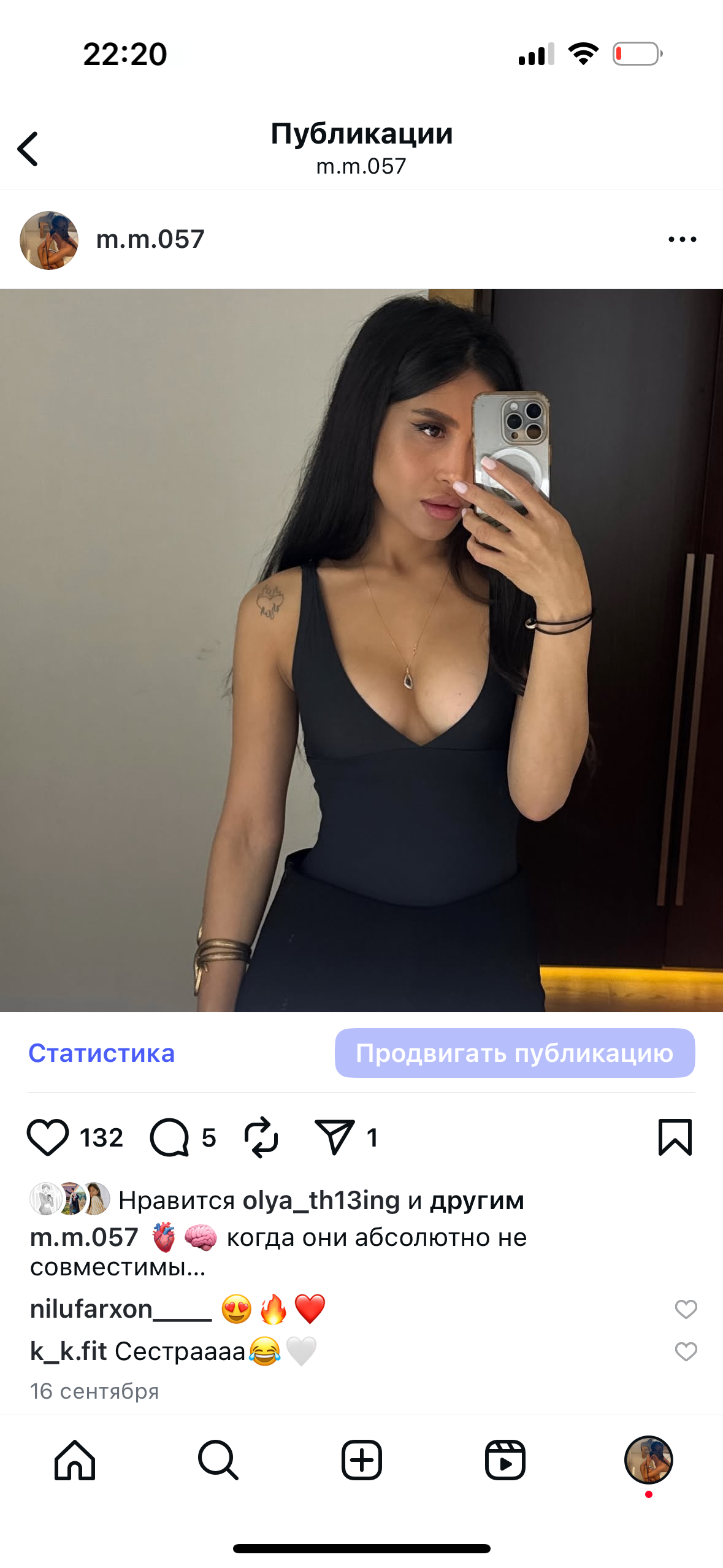Image resolution: width=723 pixels, height=1568 pixels.
Task: Switch to the Reels tab
Action: coord(505,1461)
